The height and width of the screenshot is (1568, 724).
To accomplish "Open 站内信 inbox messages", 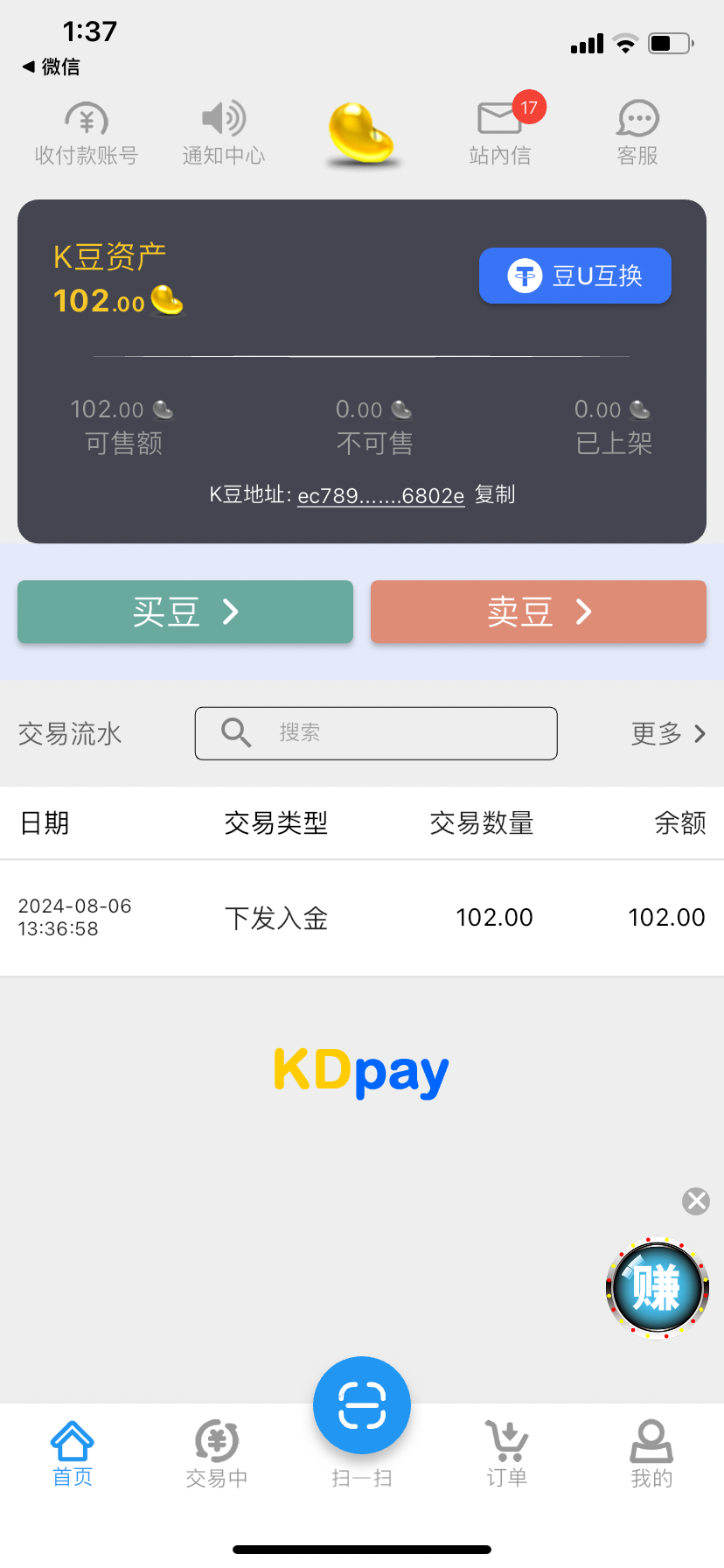I will tap(500, 133).
